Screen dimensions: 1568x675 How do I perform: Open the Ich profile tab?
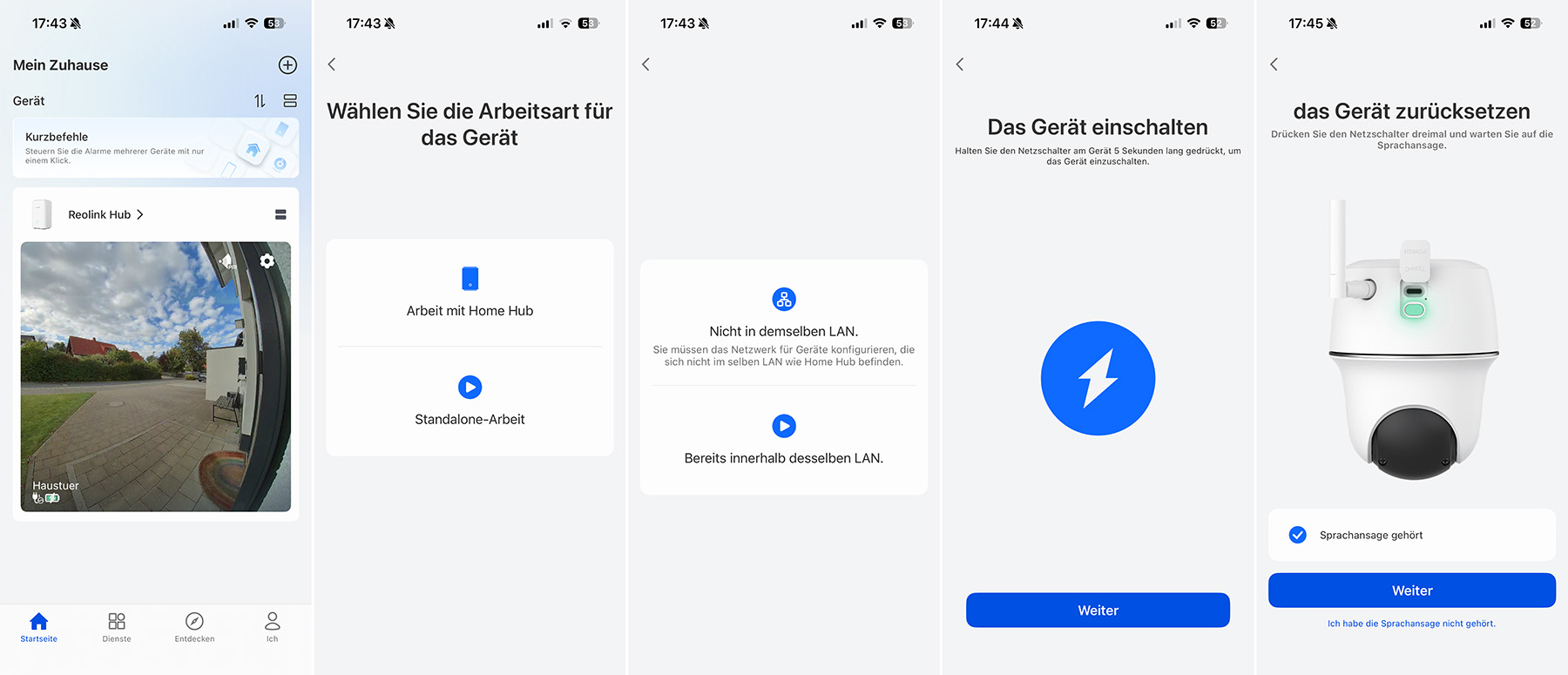(272, 627)
